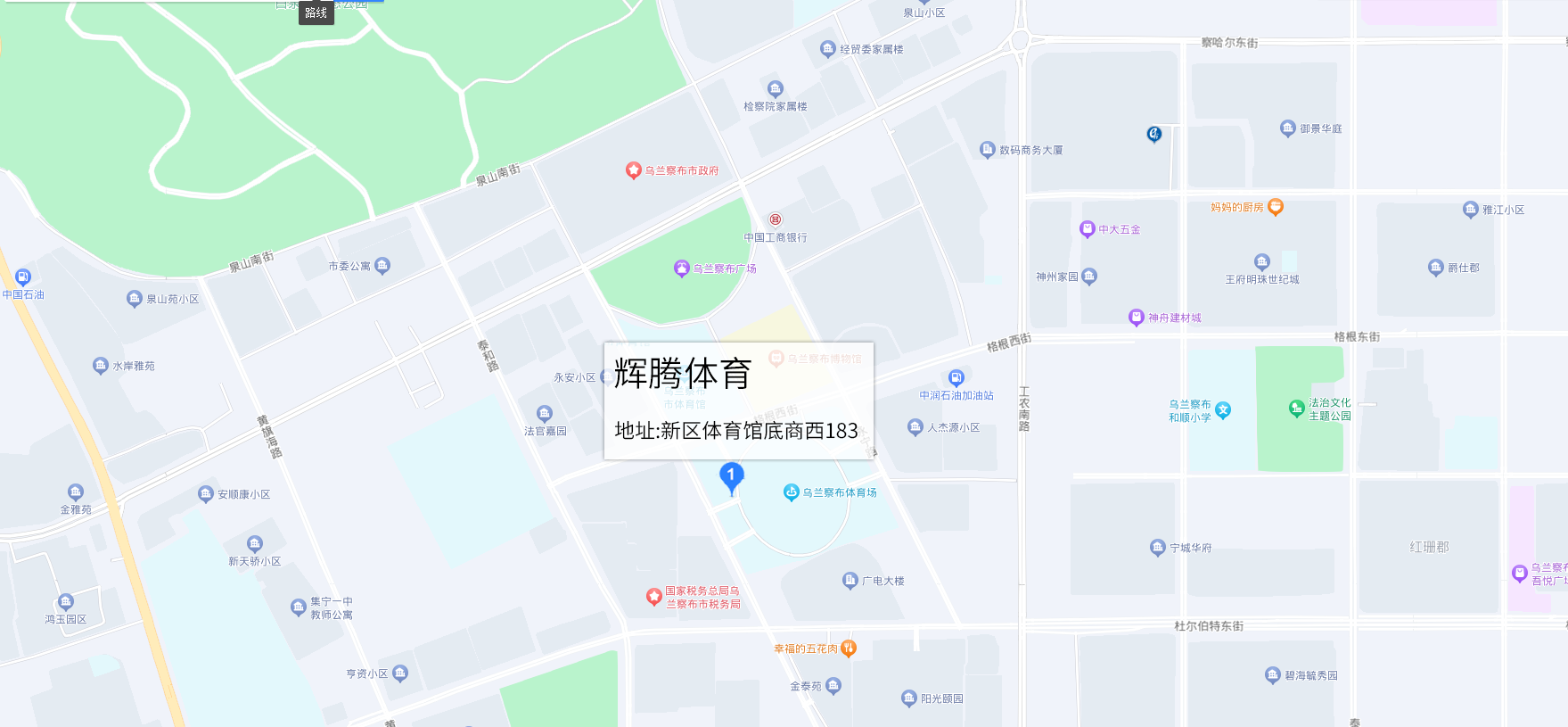
Task: Tap the 中润石油加油站 gas station marker
Action: point(956,378)
